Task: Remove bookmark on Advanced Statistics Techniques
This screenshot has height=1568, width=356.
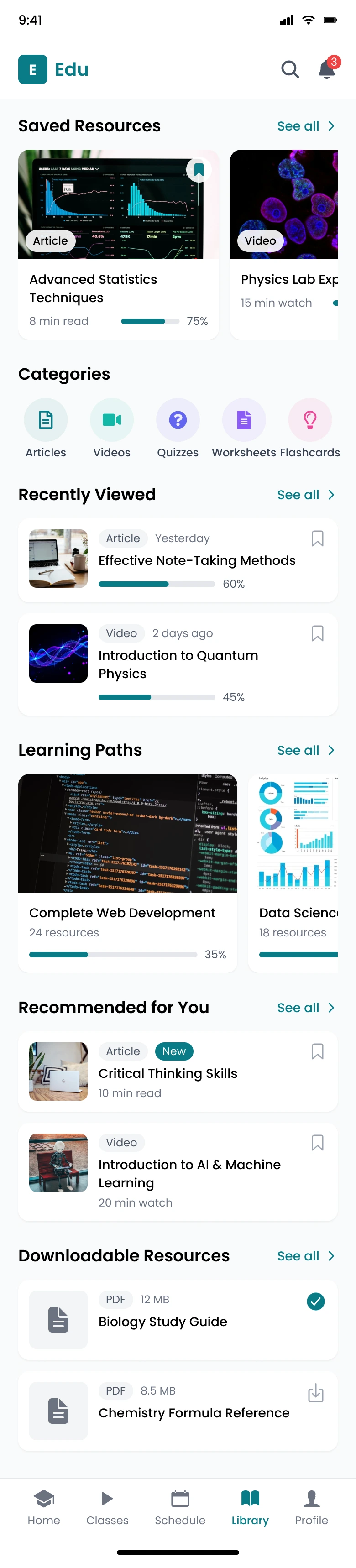Action: coord(199,169)
